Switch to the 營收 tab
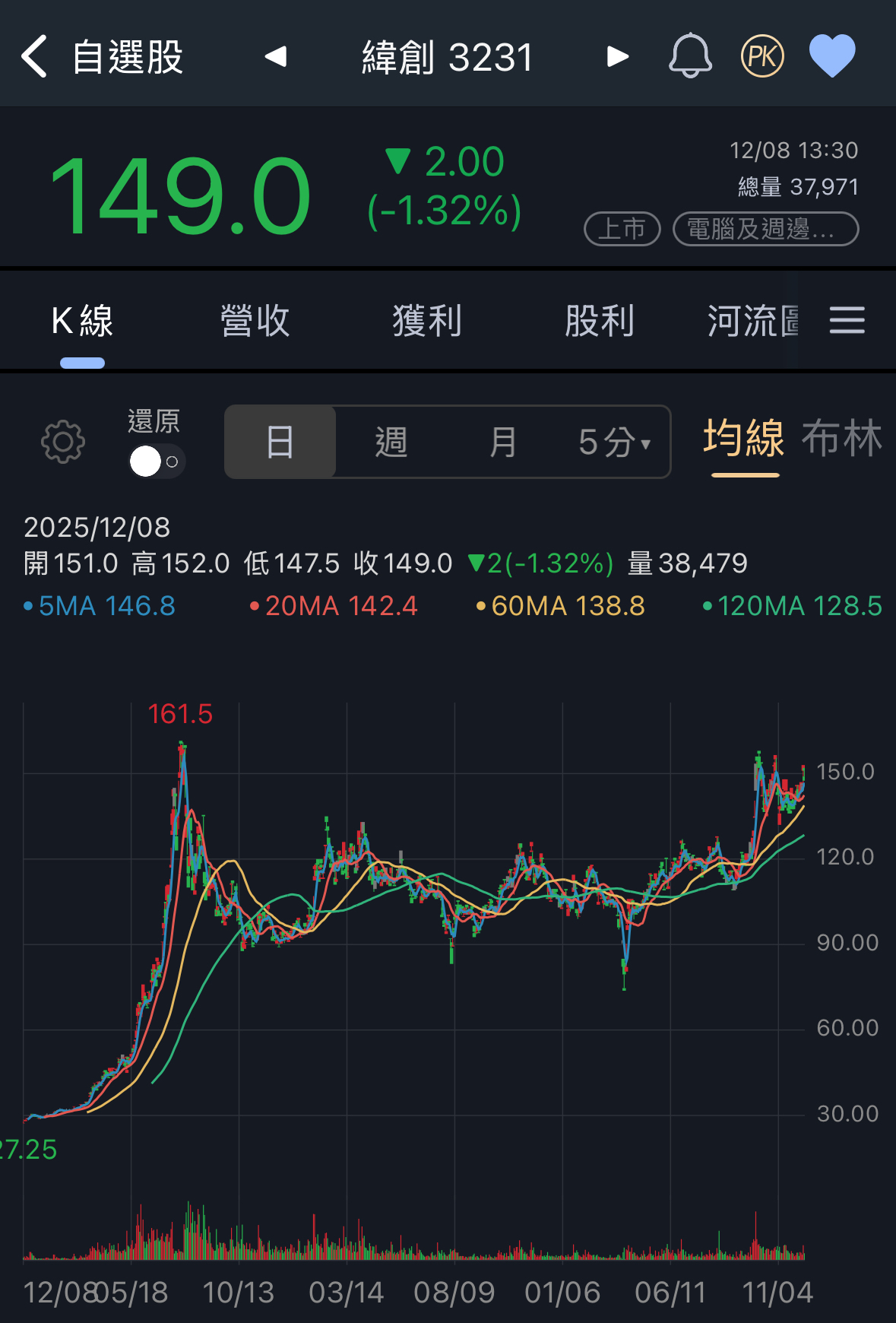This screenshot has height=1323, width=896. click(255, 321)
